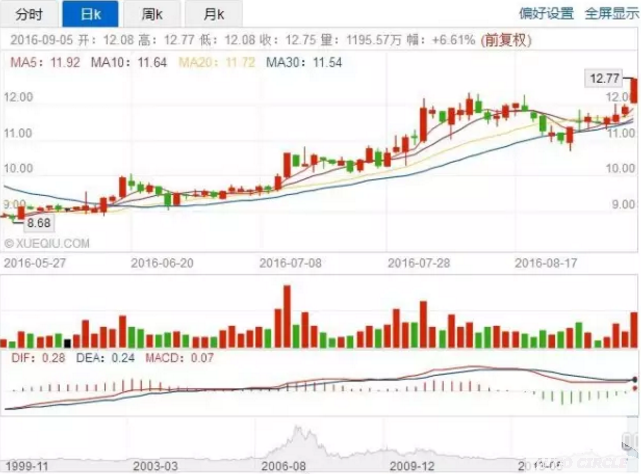The width and height of the screenshot is (641, 474).
Task: Switch to the 分时 chart tab
Action: click(30, 14)
